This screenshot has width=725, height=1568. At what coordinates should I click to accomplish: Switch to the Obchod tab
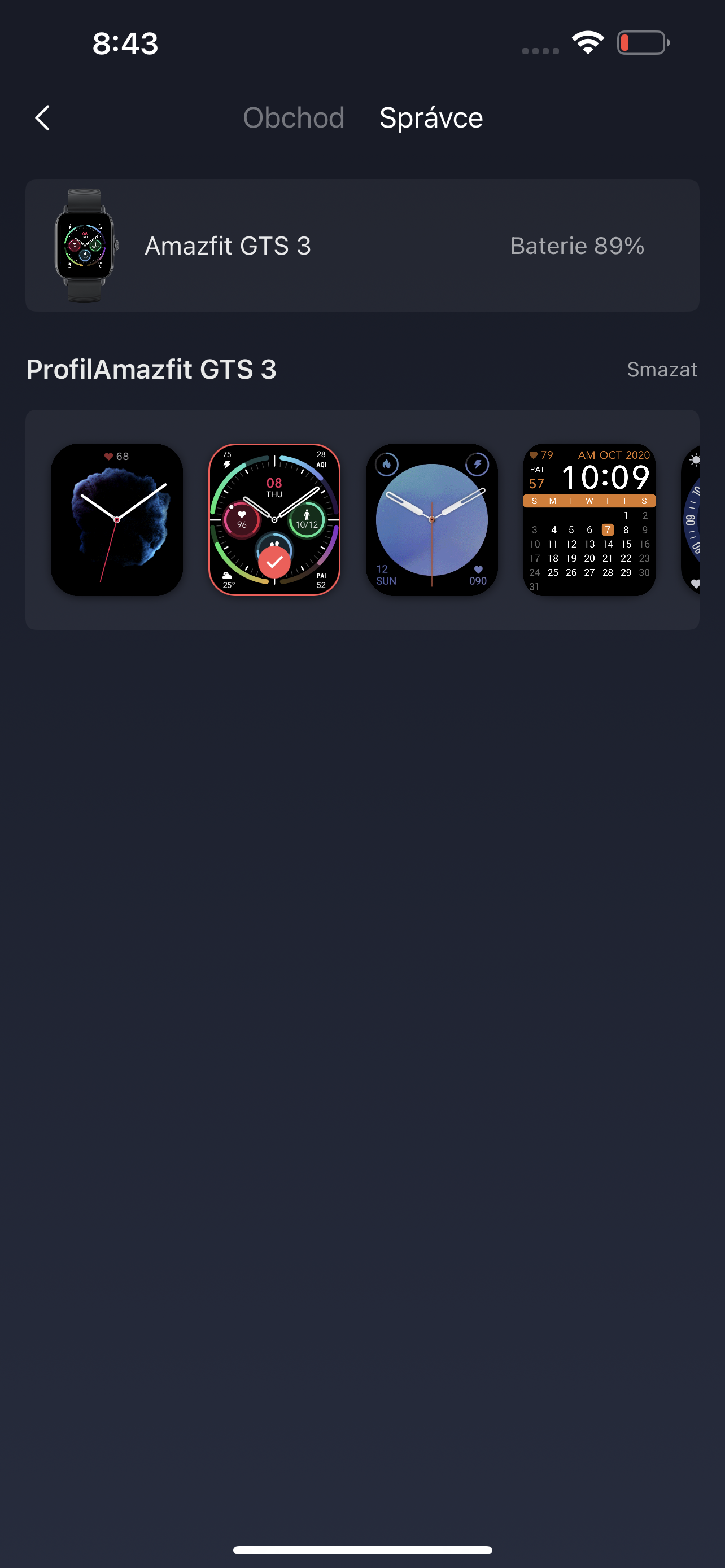[x=294, y=118]
